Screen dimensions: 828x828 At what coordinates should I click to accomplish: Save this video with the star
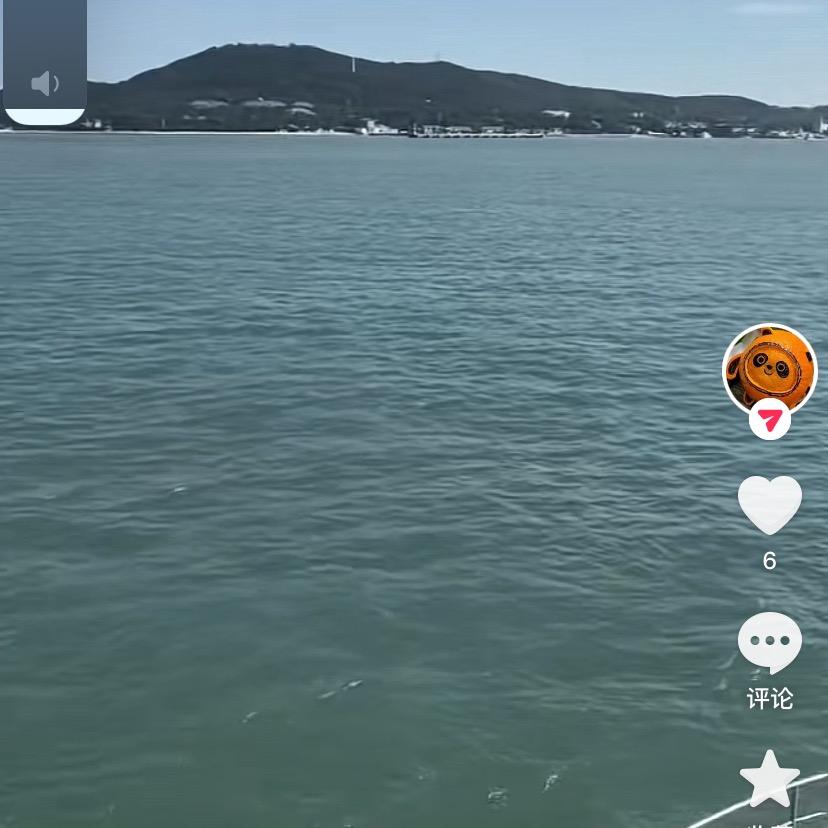click(769, 779)
